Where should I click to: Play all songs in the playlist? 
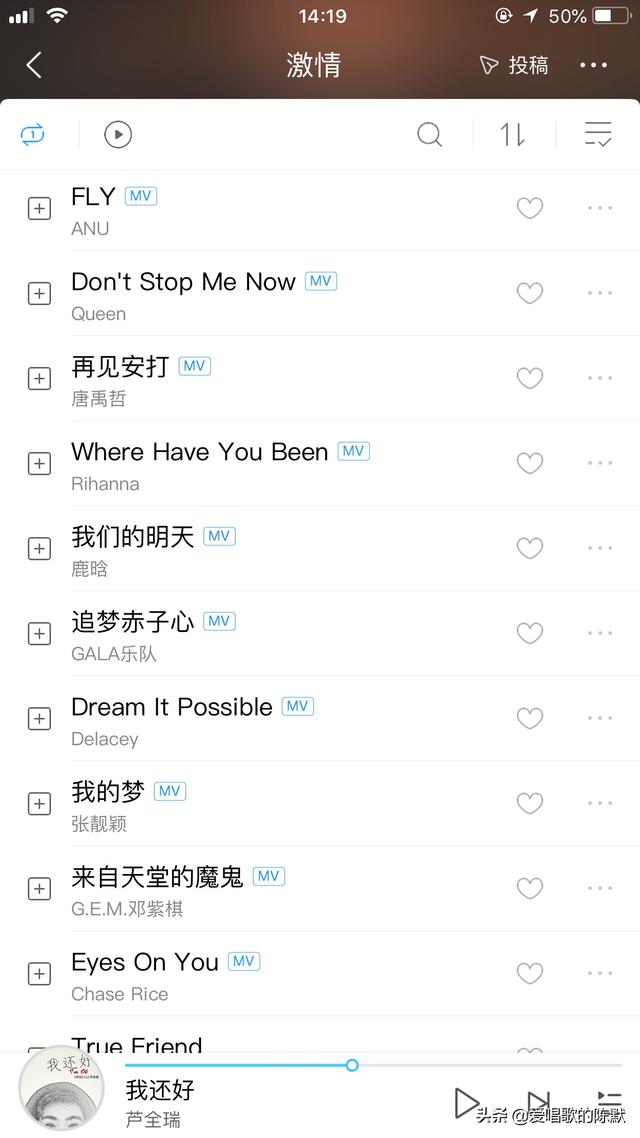[x=118, y=134]
